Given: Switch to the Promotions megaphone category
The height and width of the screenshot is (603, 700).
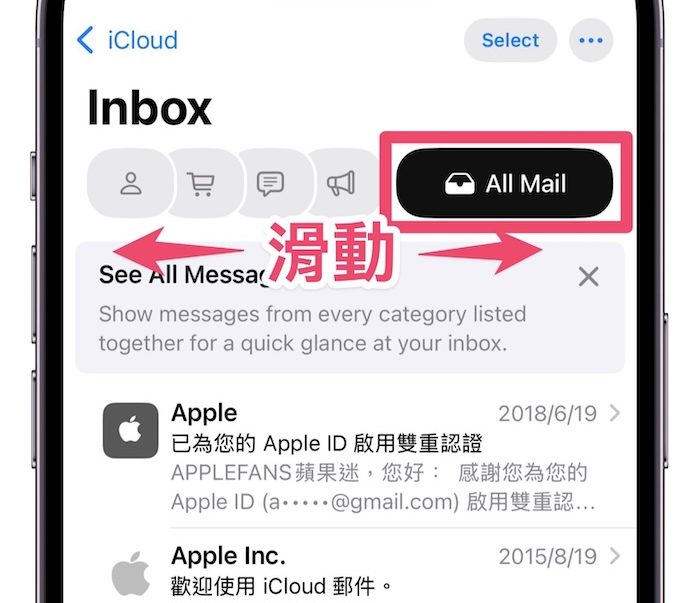Looking at the screenshot, I should coord(341,184).
